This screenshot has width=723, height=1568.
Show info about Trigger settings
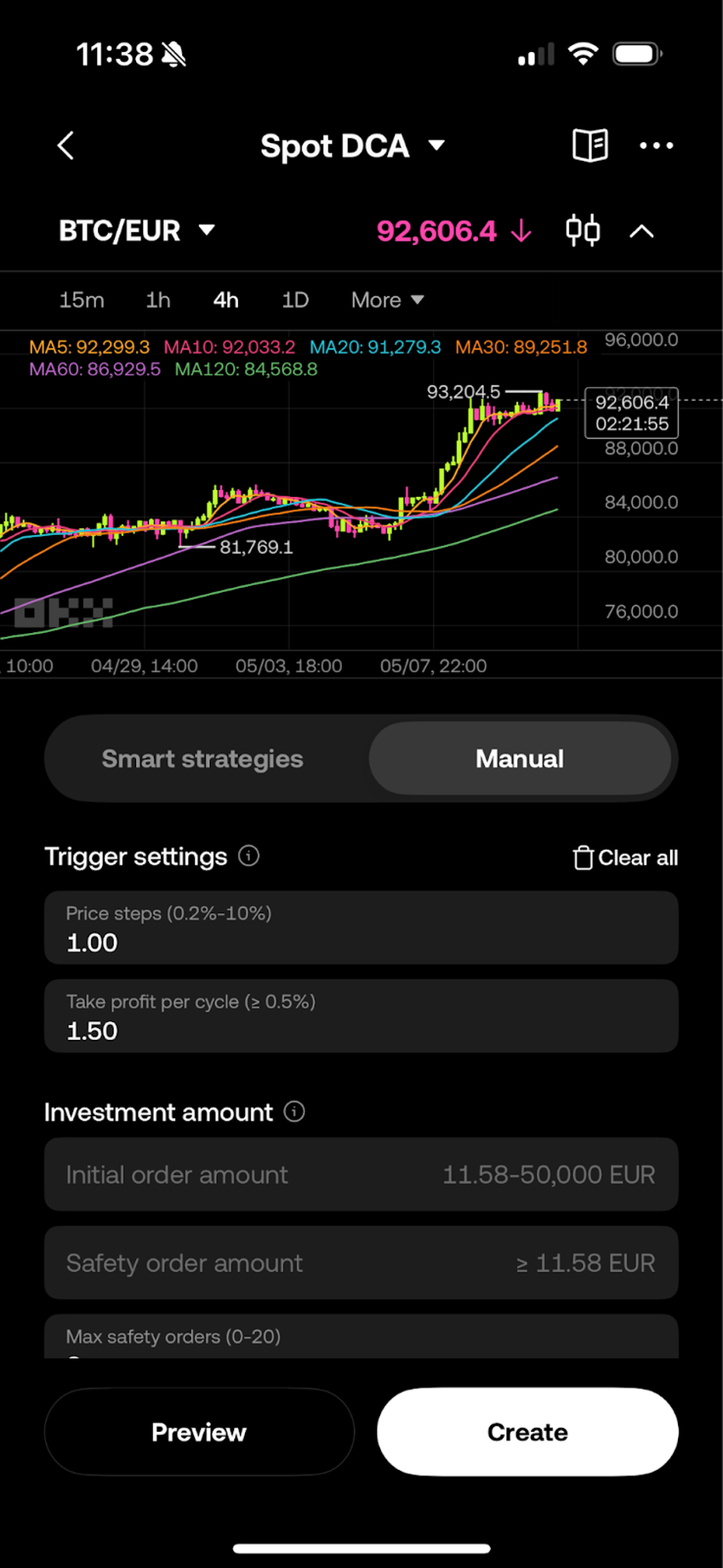(248, 856)
